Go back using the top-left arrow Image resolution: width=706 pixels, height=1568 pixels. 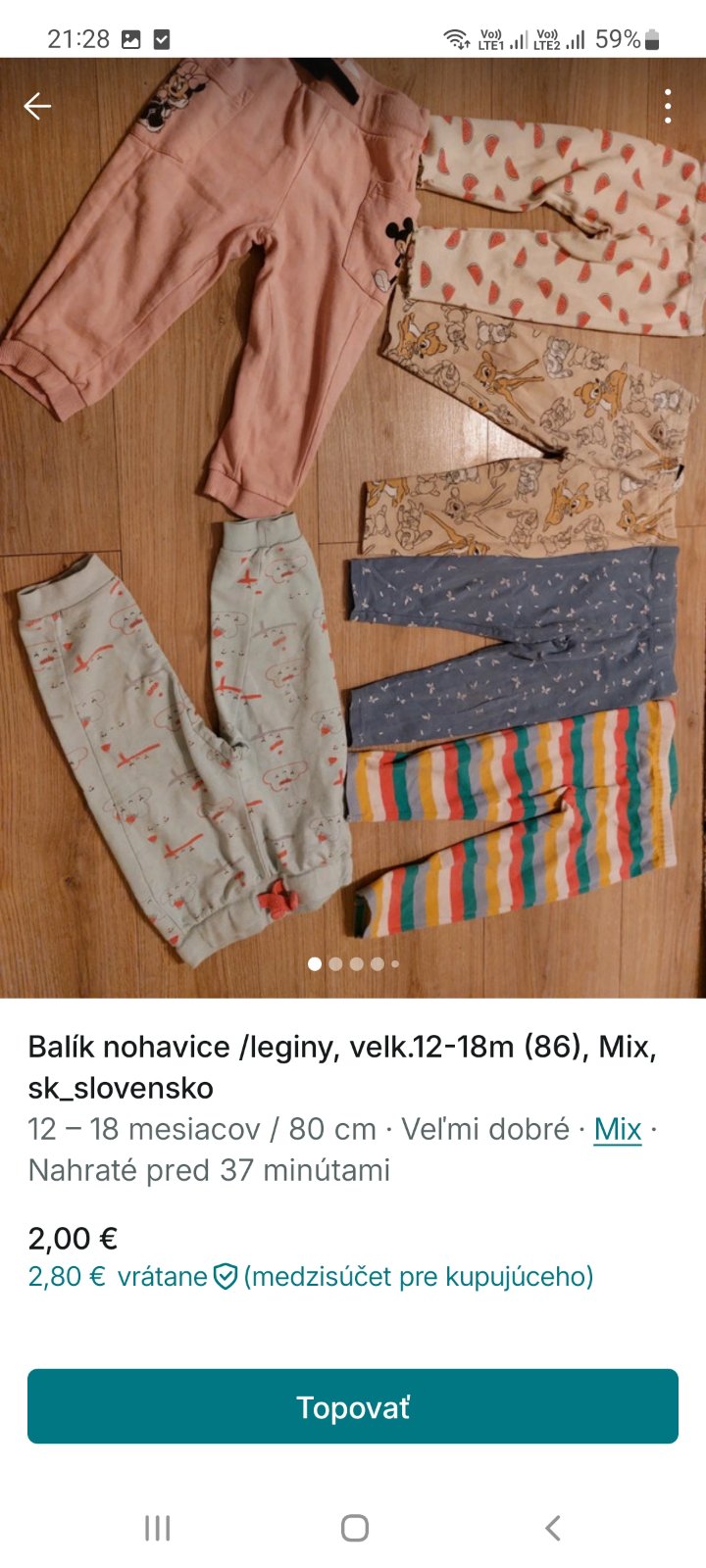tap(37, 106)
